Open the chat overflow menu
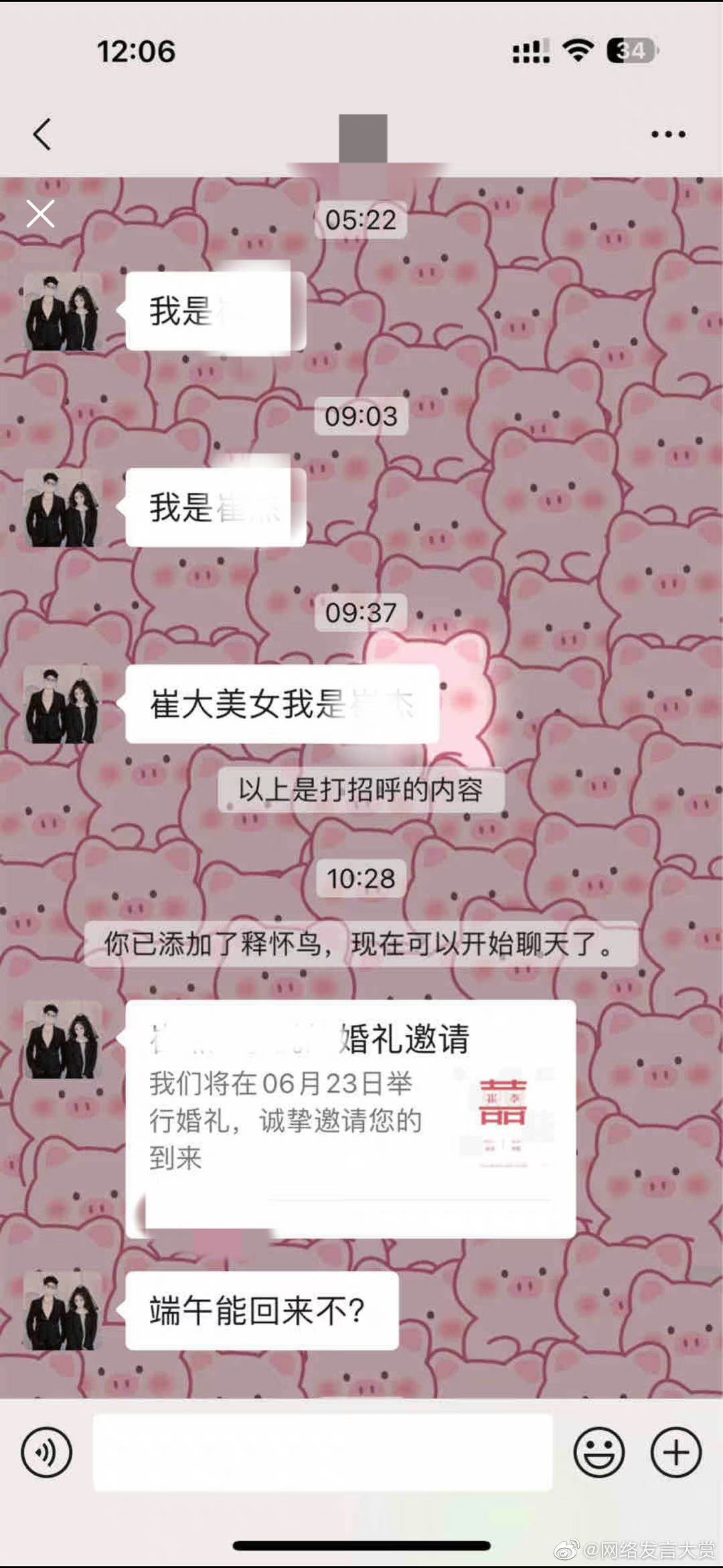This screenshot has width=723, height=1568. coord(668,135)
